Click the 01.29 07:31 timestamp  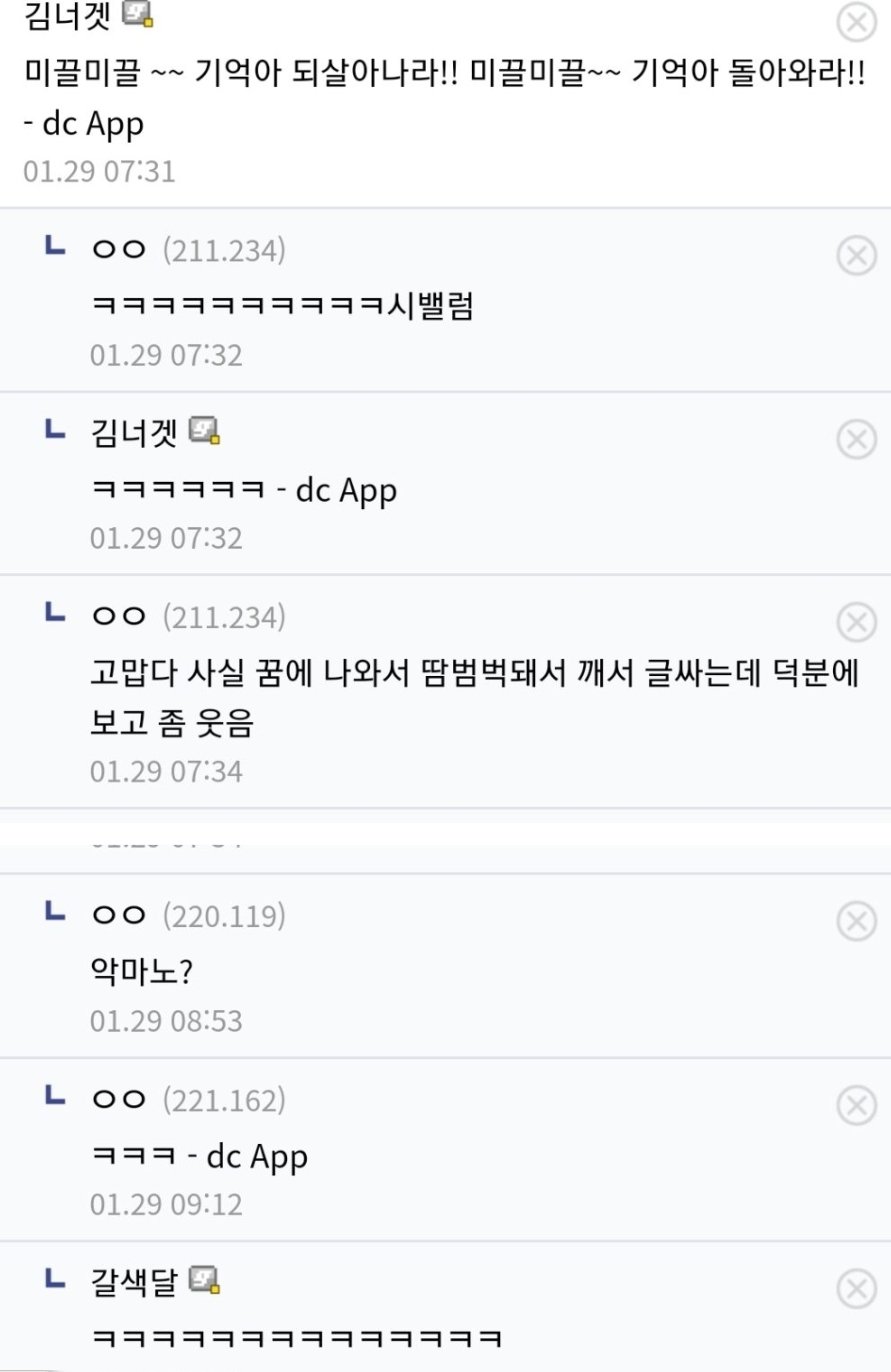pos(100,170)
